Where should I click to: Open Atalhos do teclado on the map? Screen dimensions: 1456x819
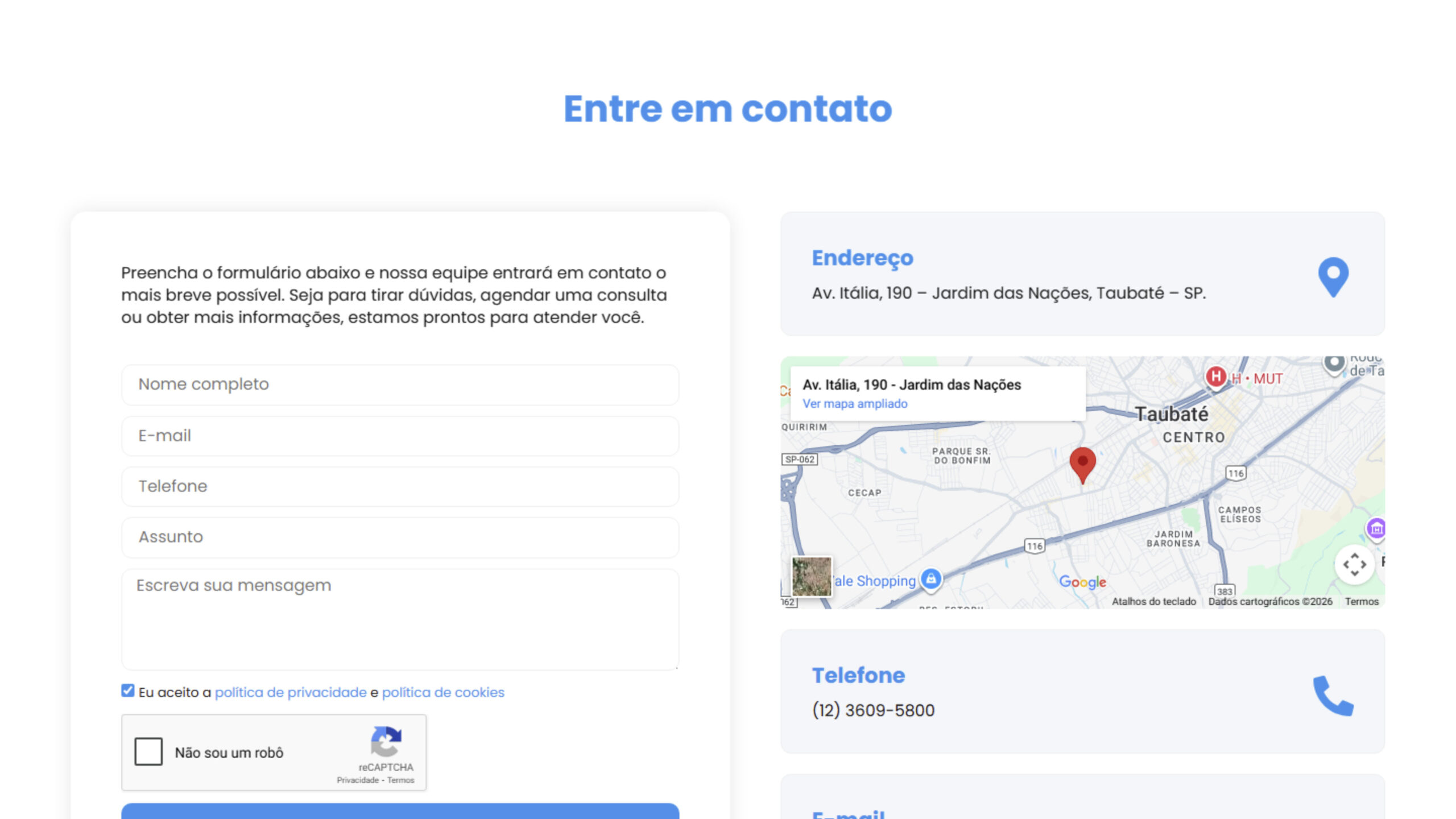[x=1153, y=602]
